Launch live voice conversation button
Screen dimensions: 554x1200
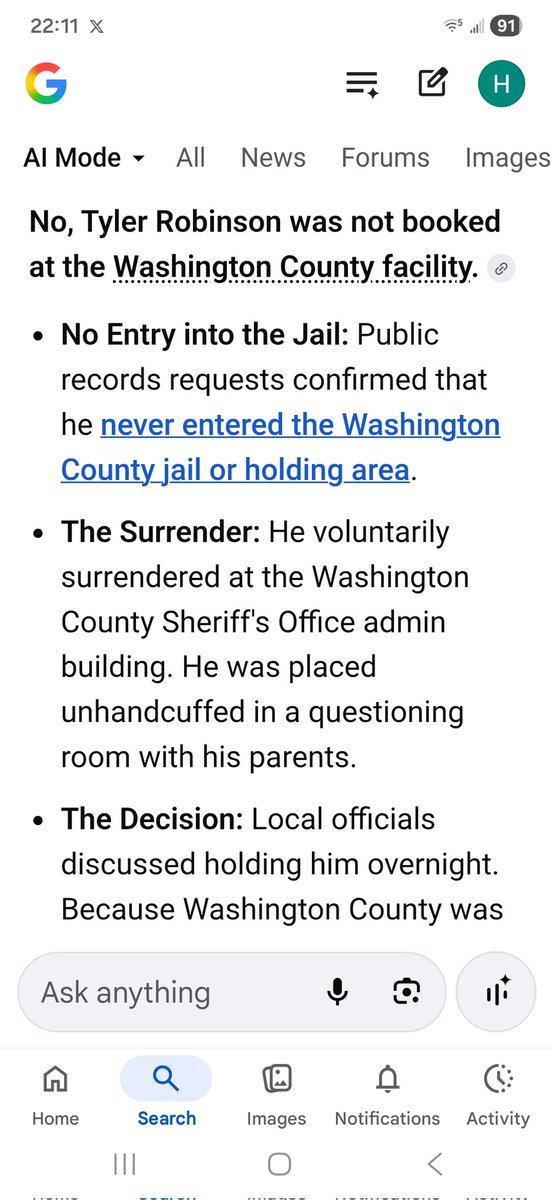(497, 992)
